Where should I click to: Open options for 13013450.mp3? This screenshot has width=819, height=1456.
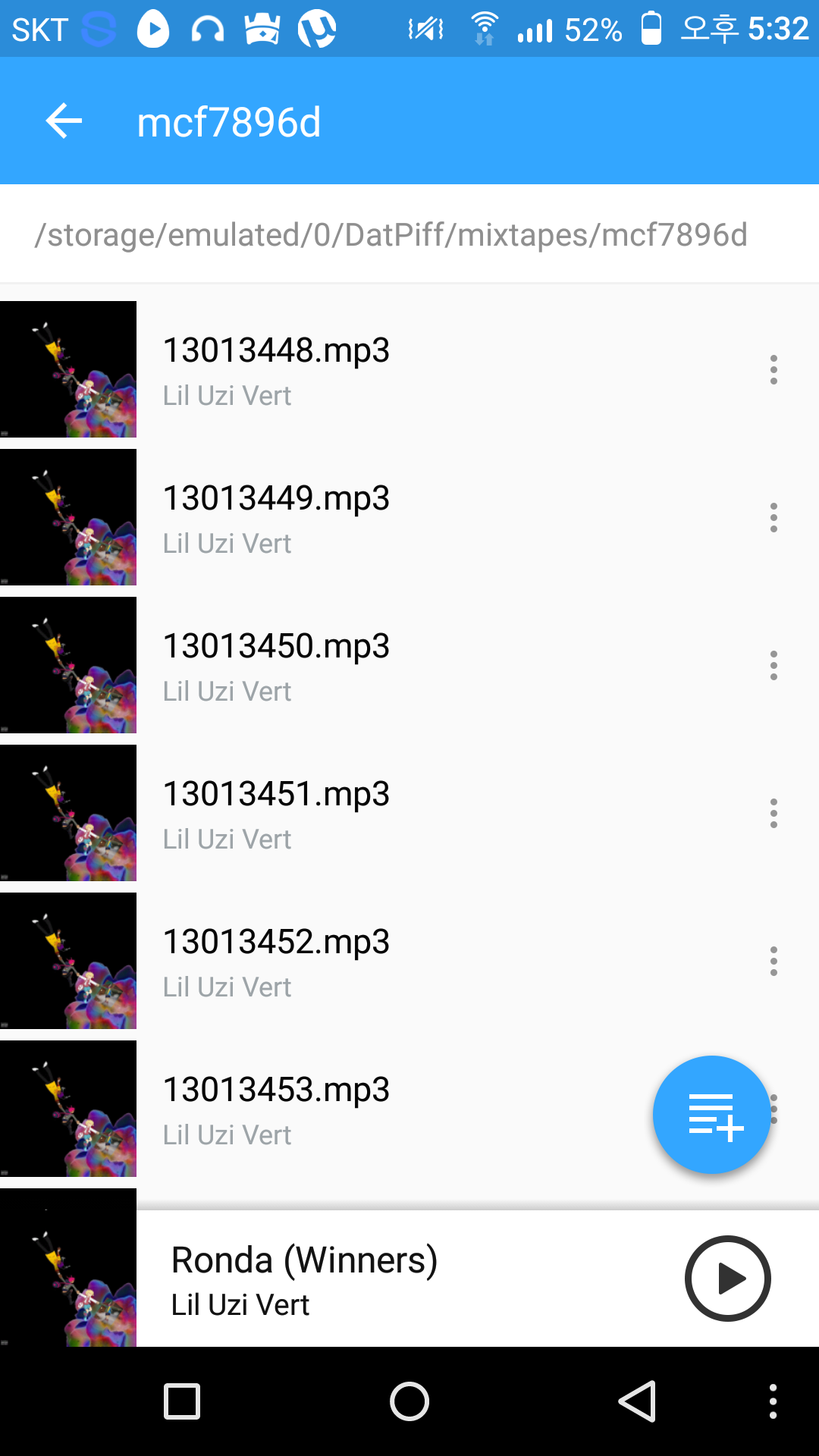click(773, 665)
